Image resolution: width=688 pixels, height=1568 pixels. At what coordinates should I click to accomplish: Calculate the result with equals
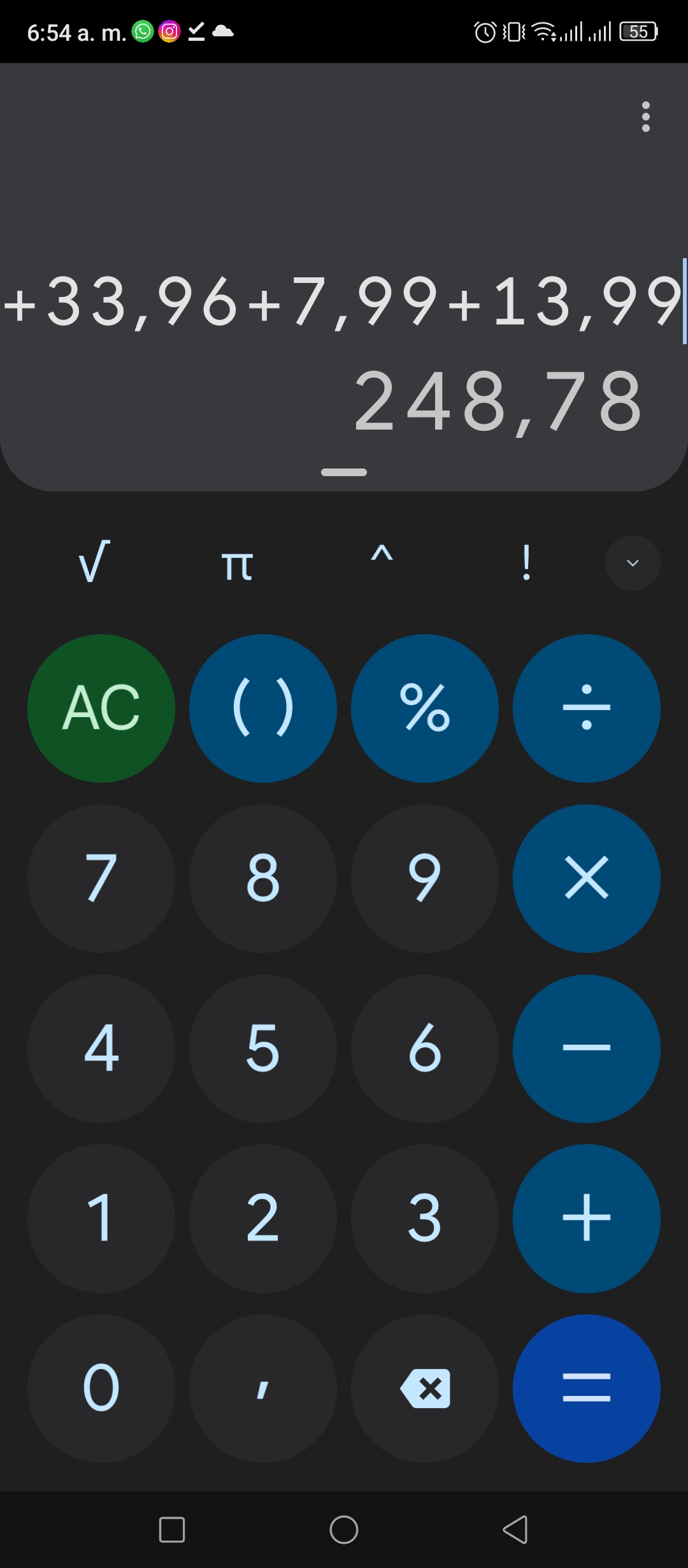(x=587, y=1388)
